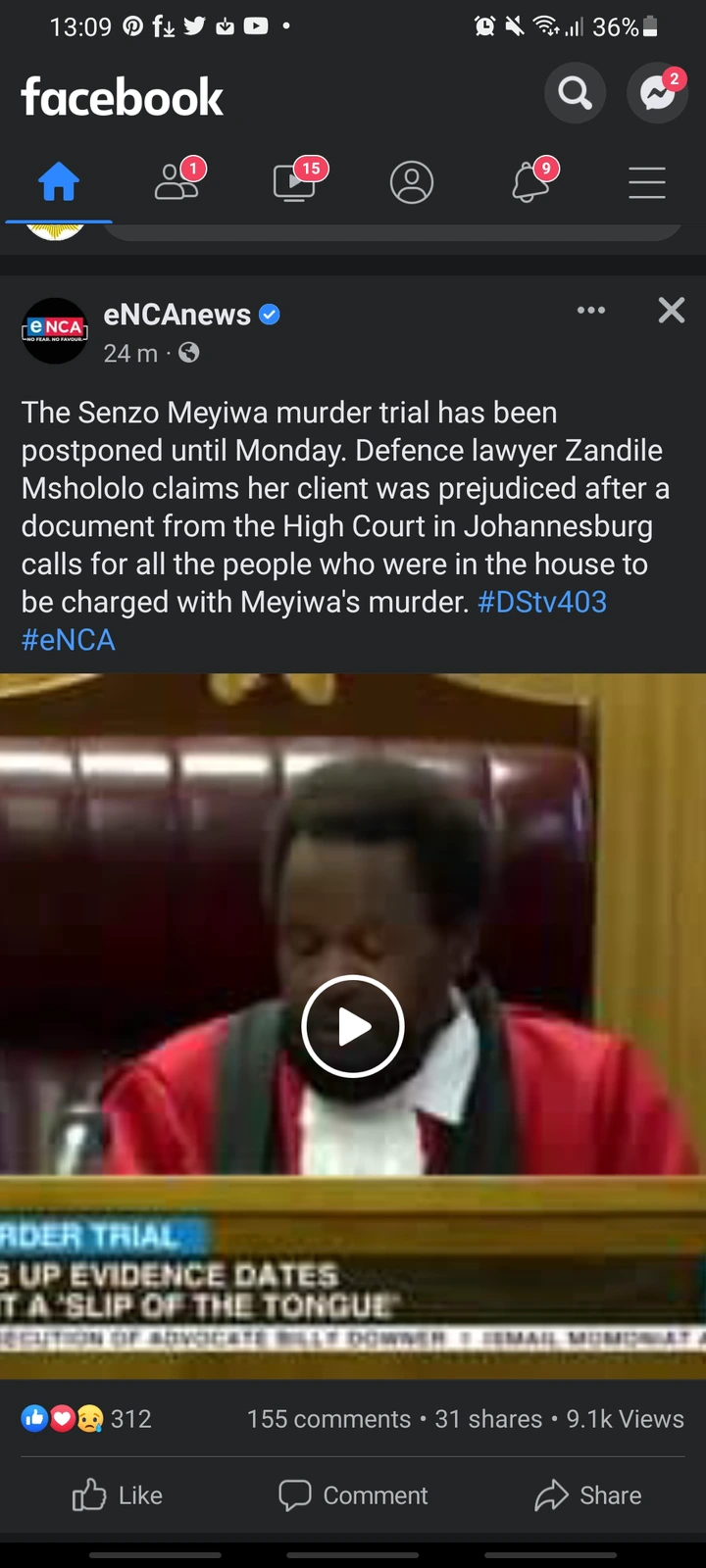Comment on the eNCAnews post
The image size is (706, 1568).
(x=353, y=1495)
